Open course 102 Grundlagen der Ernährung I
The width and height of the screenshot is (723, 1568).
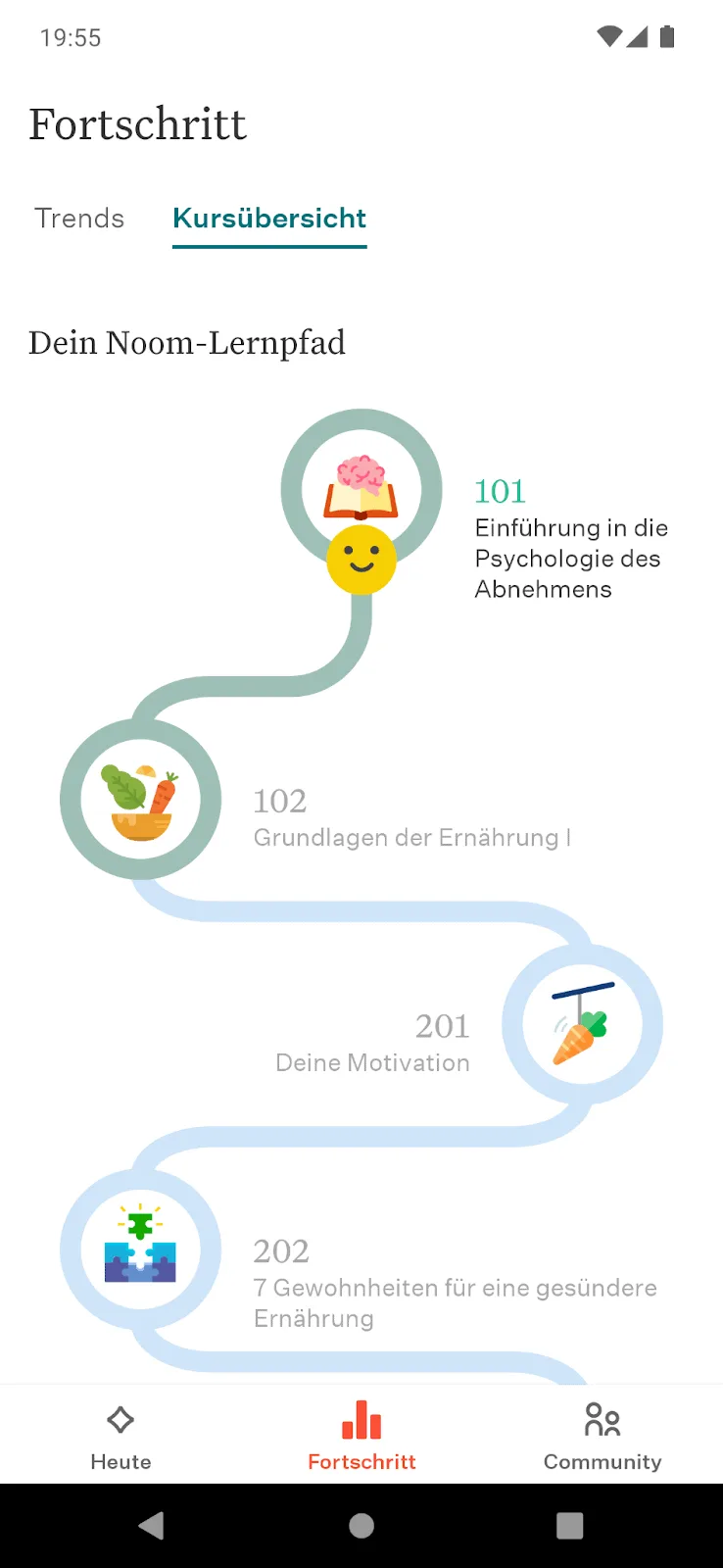pyautogui.click(x=141, y=800)
